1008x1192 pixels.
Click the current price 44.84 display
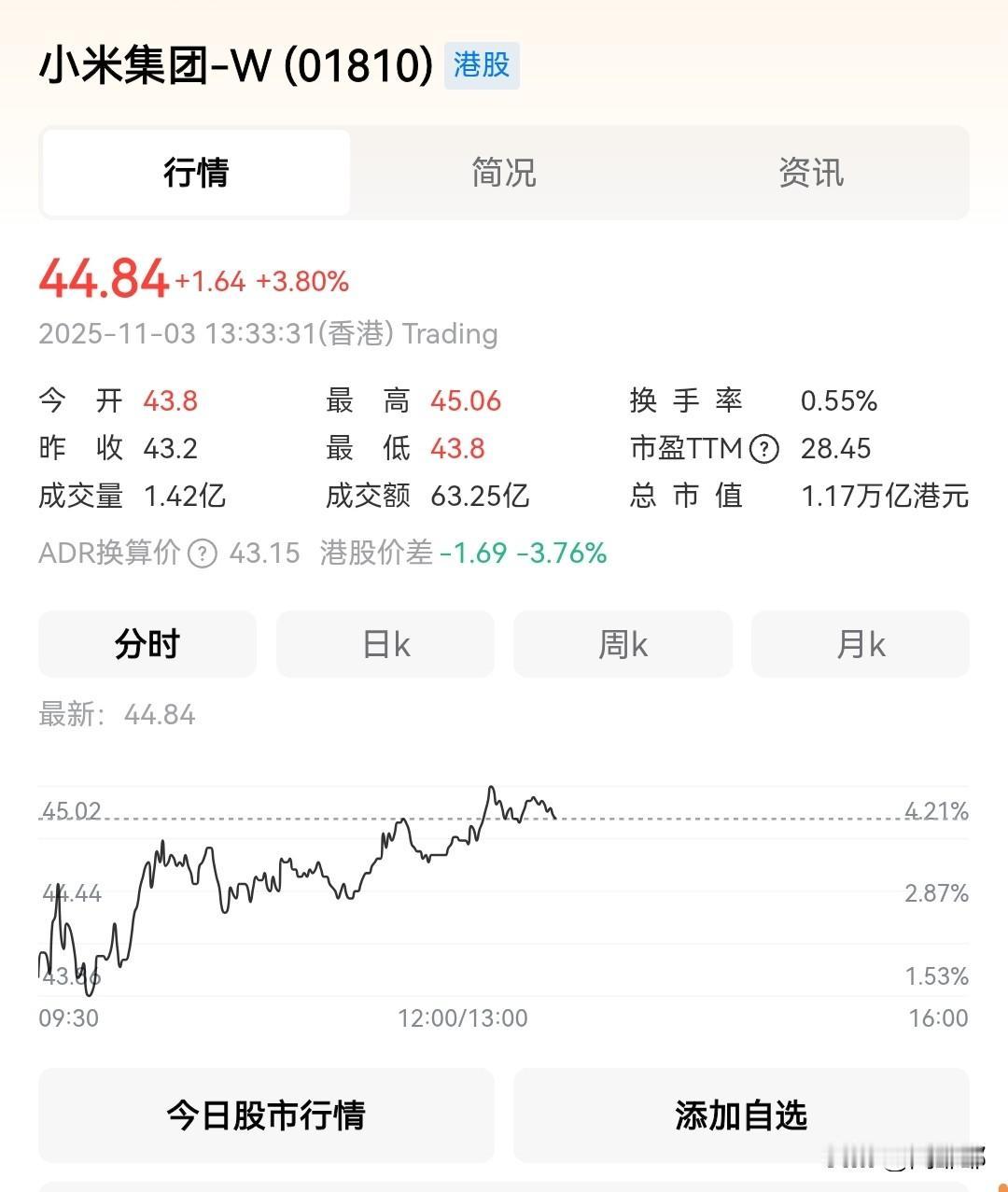tap(101, 278)
